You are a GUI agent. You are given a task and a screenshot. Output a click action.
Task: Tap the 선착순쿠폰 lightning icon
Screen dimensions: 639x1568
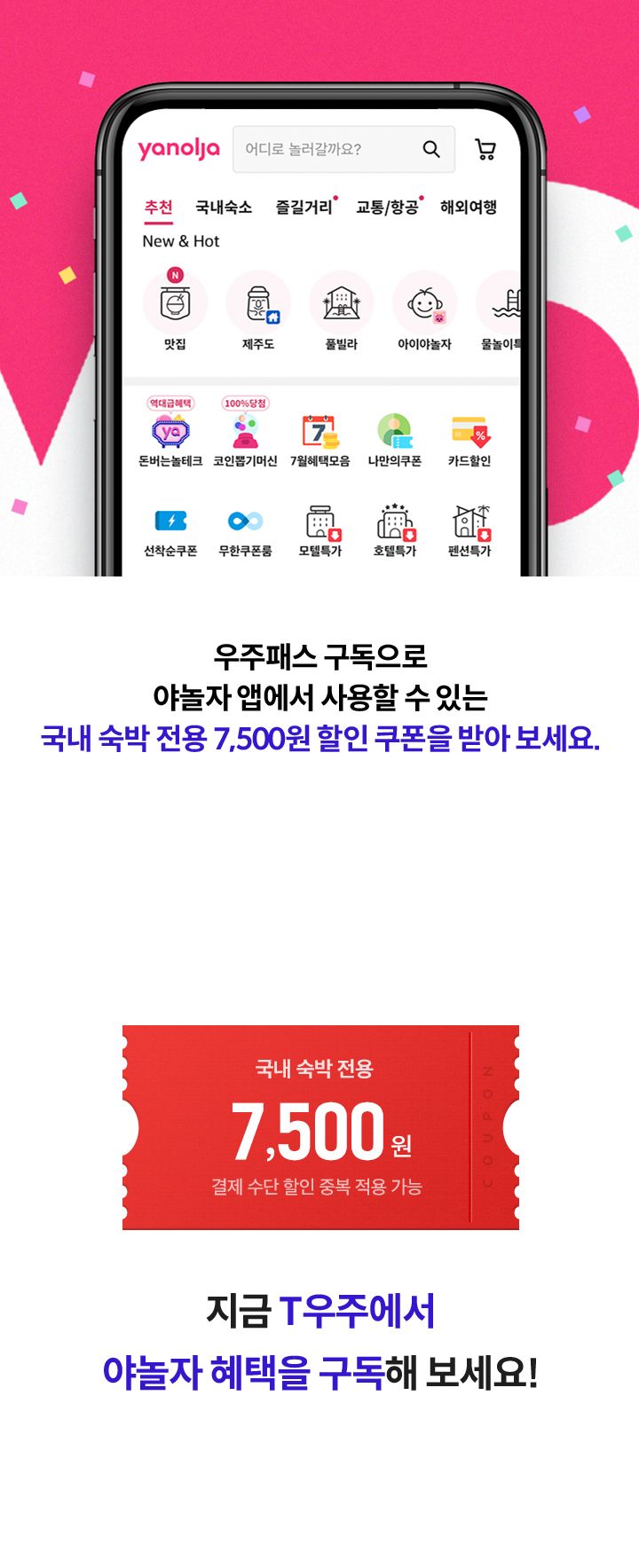(x=170, y=522)
